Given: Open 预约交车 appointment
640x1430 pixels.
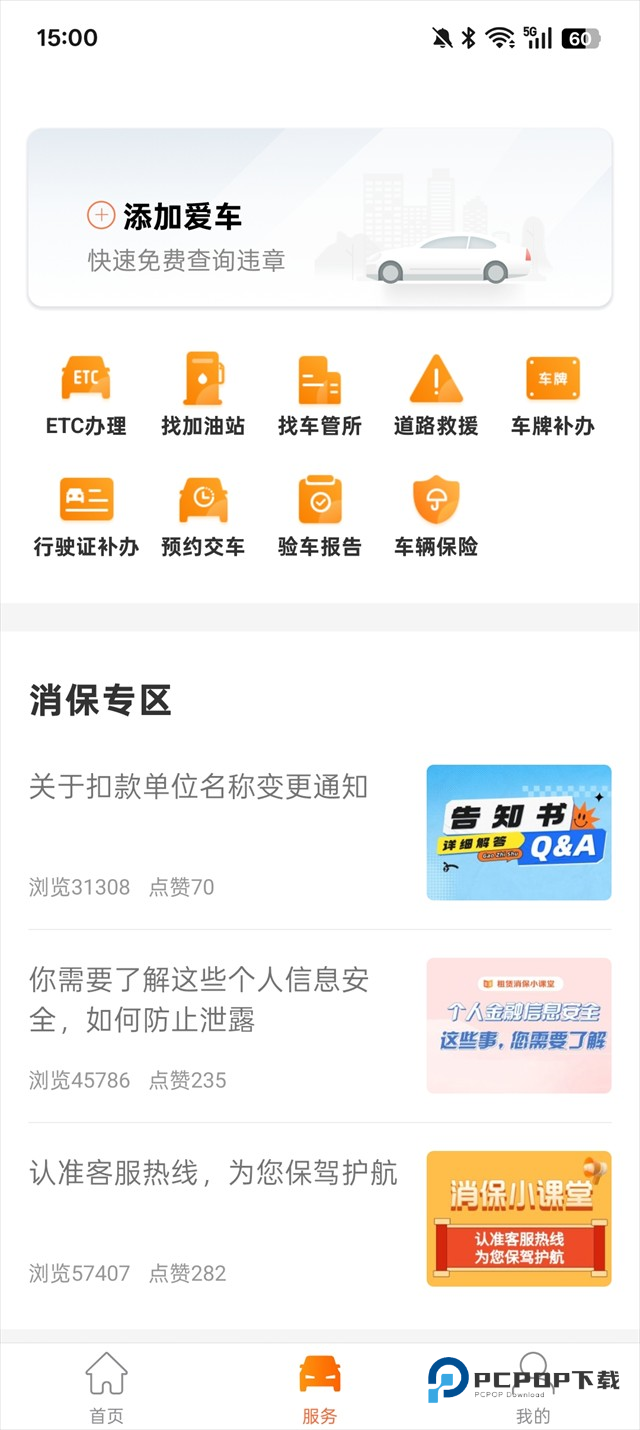Looking at the screenshot, I should pyautogui.click(x=203, y=516).
